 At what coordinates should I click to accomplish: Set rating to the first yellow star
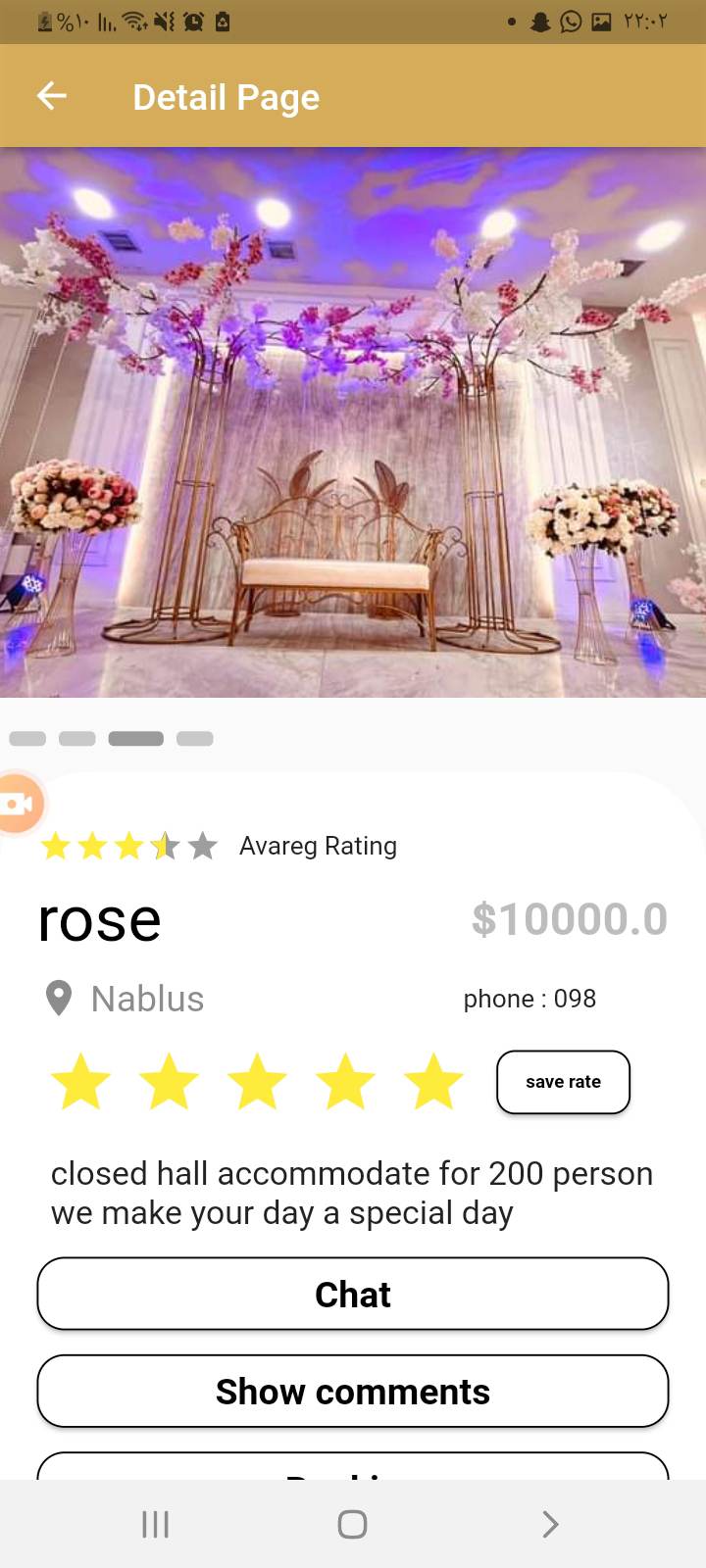coord(80,1082)
